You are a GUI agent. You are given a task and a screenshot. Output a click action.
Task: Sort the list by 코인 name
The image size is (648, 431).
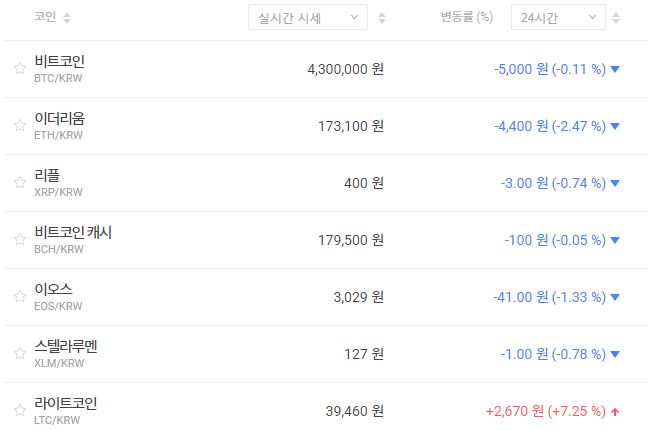tap(67, 18)
